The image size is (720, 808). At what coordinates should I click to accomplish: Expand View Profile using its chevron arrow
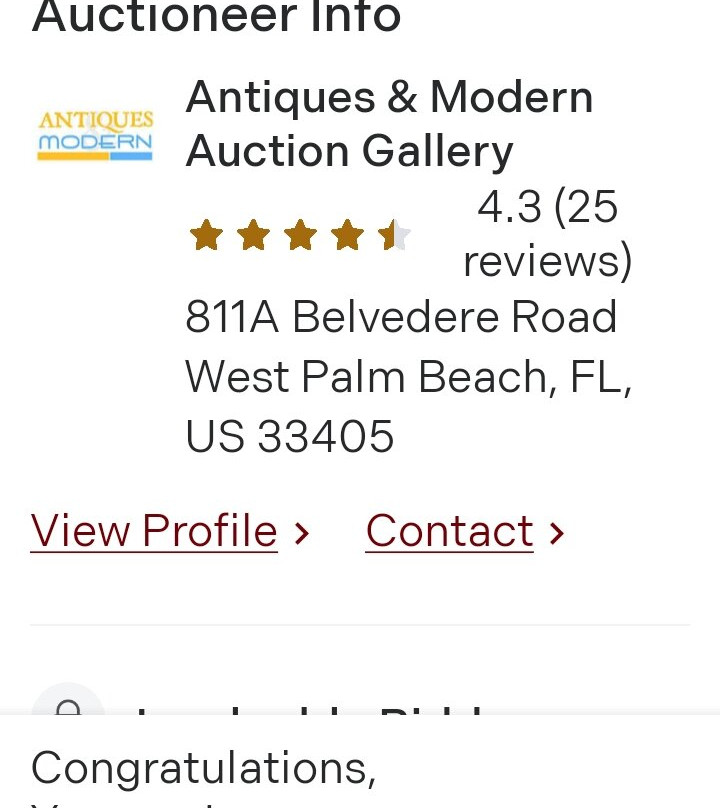(x=301, y=533)
